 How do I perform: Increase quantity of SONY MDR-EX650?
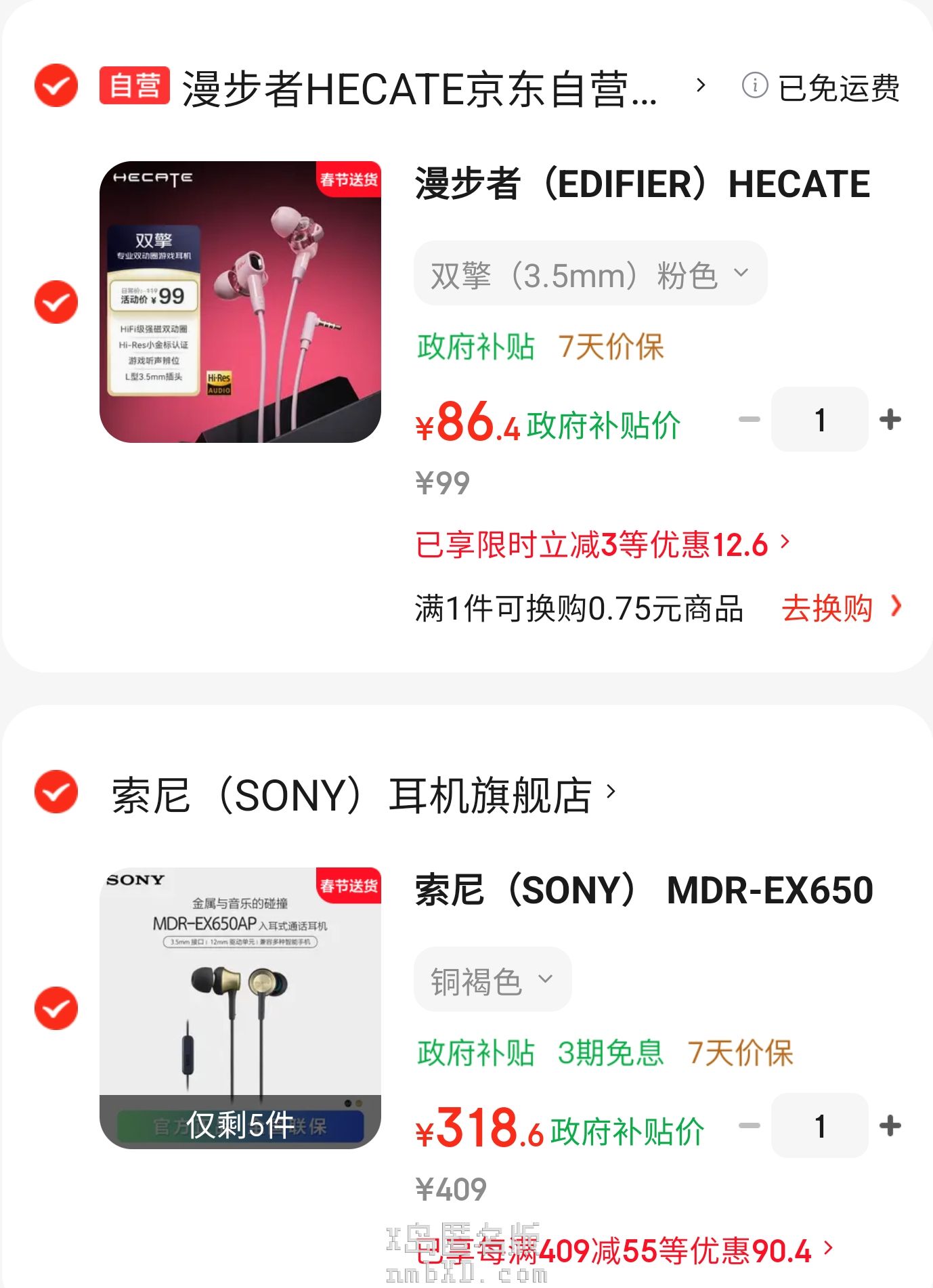coord(890,1126)
